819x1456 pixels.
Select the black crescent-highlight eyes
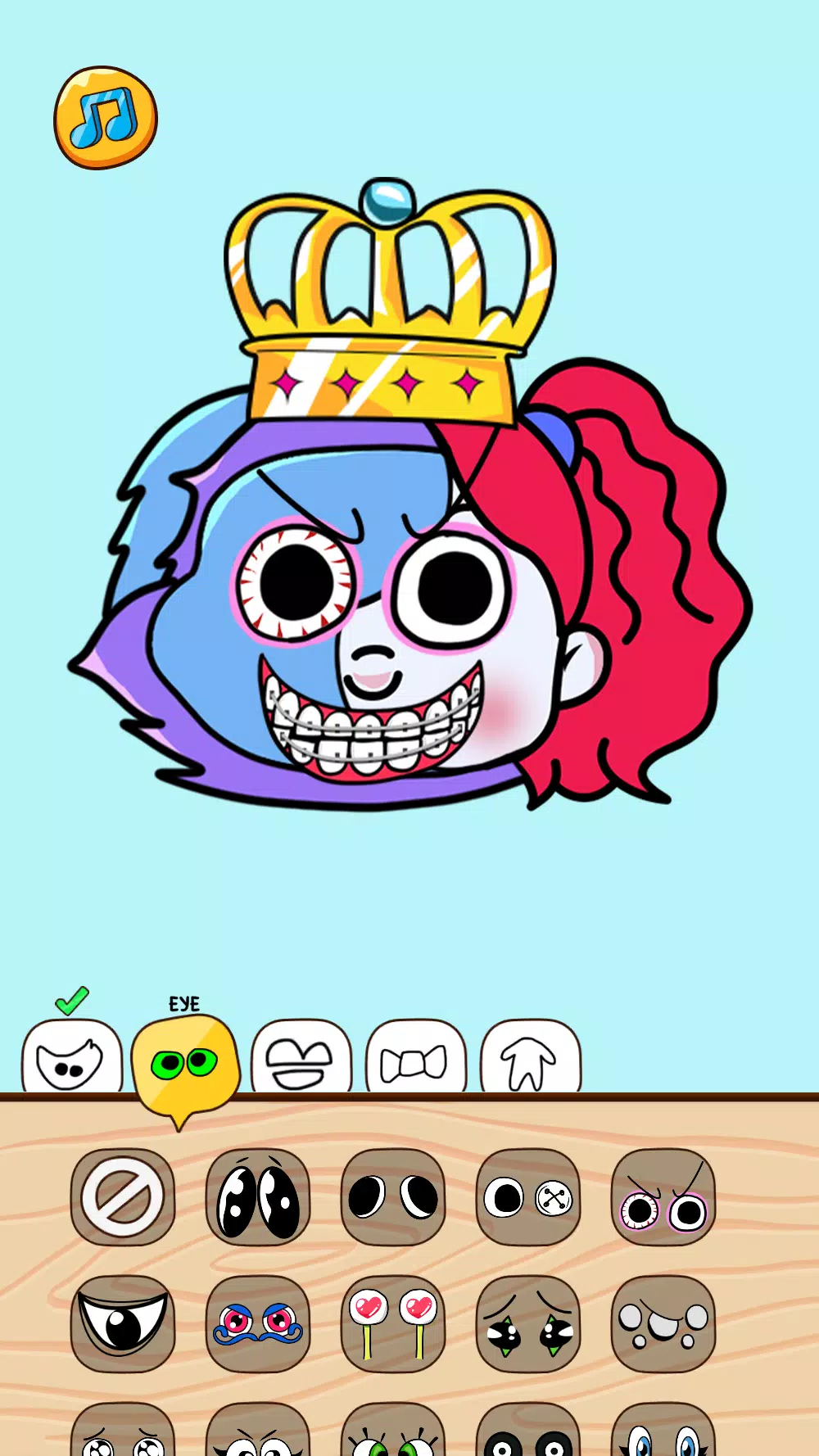pyautogui.click(x=393, y=1196)
